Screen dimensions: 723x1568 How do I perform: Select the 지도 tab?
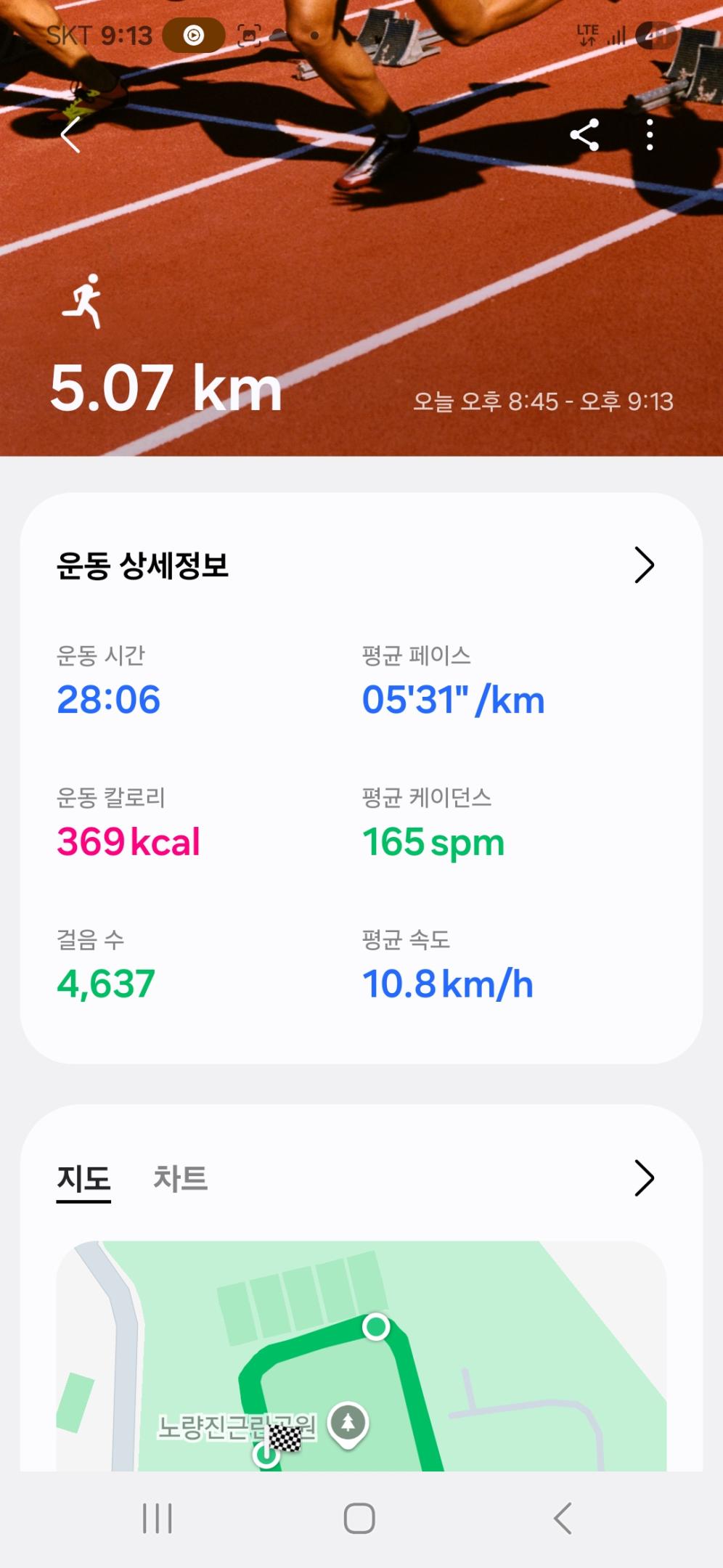83,1178
